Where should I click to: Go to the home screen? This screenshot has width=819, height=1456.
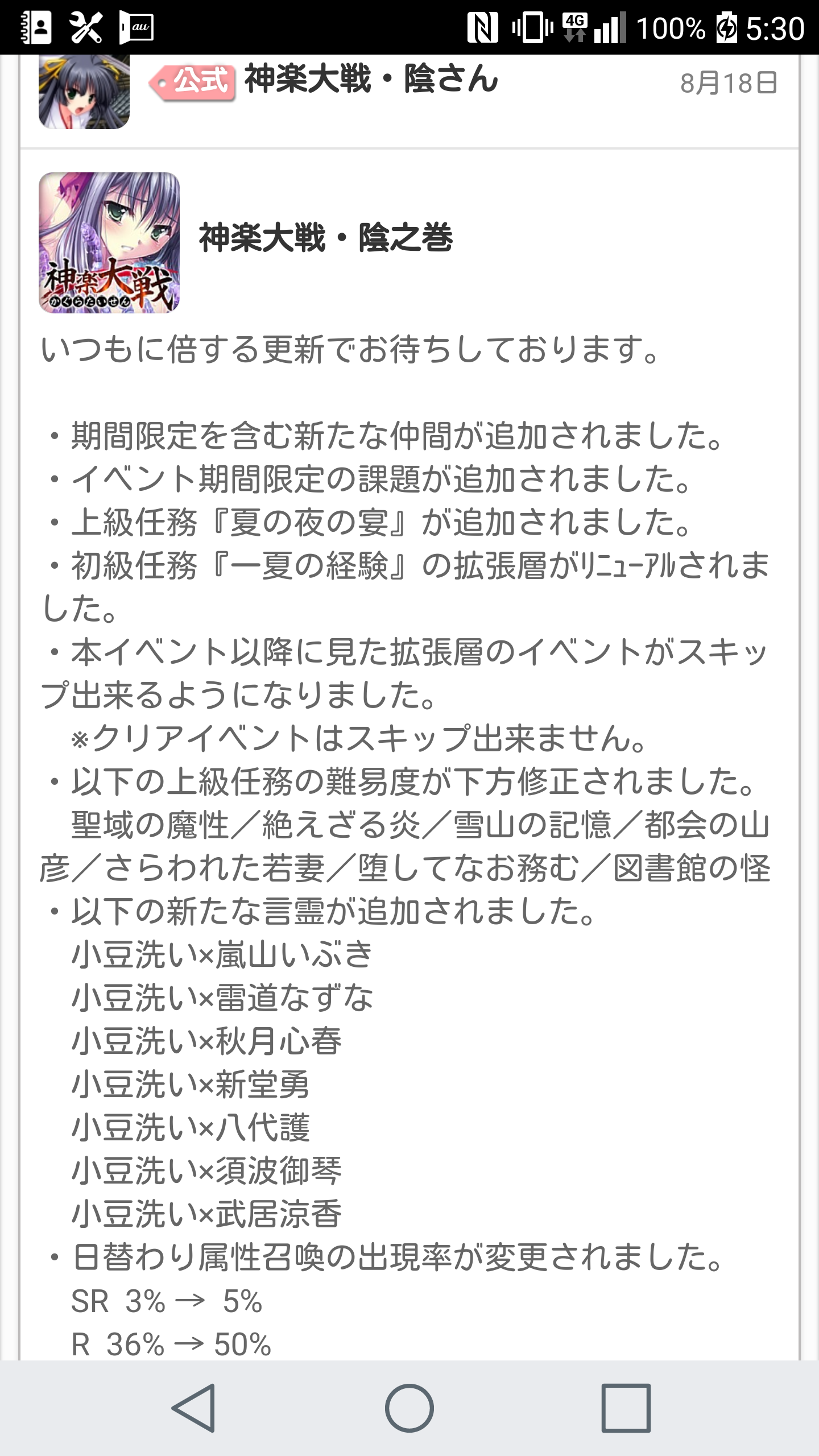click(409, 1408)
